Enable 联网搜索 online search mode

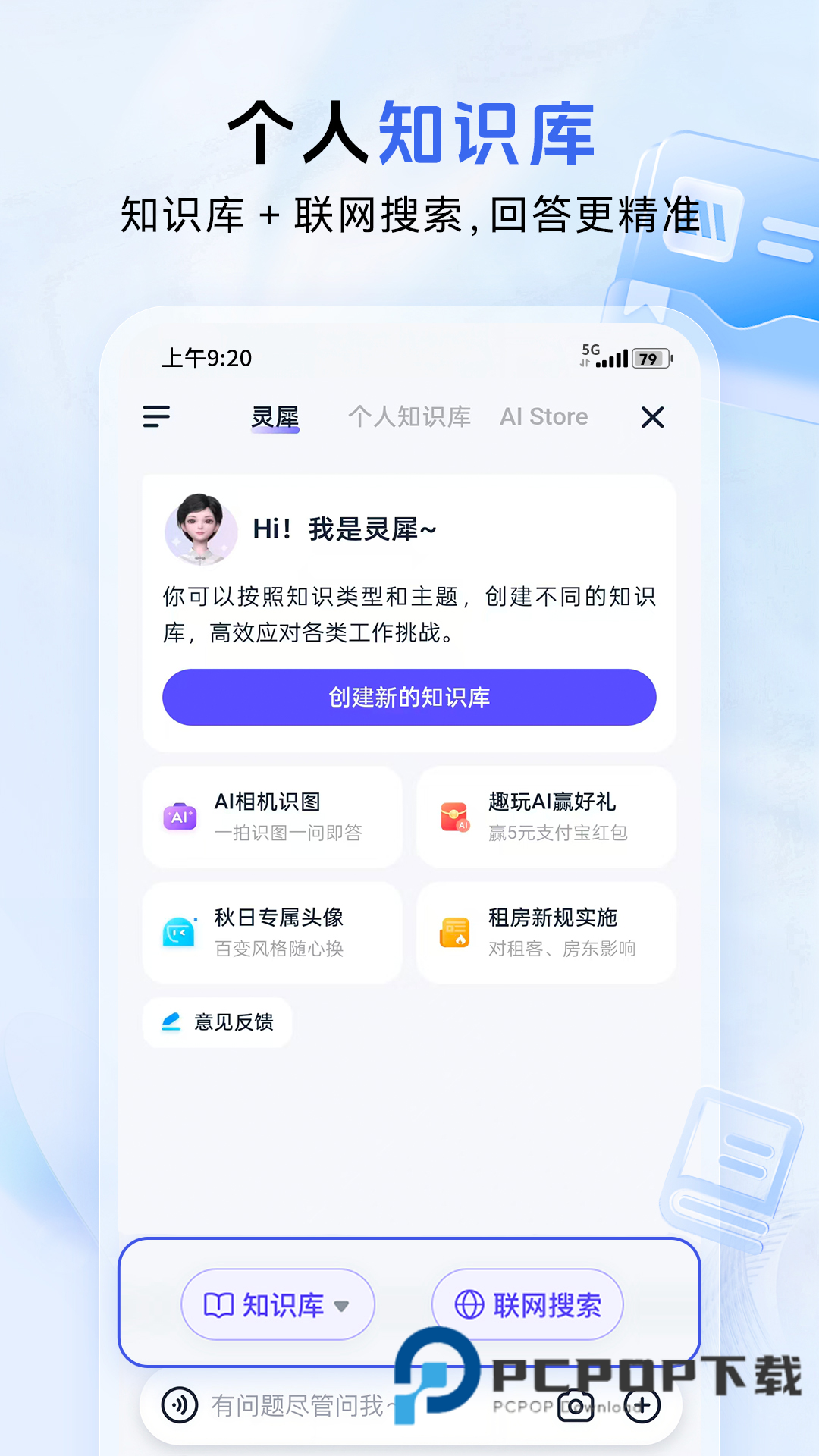point(526,1305)
